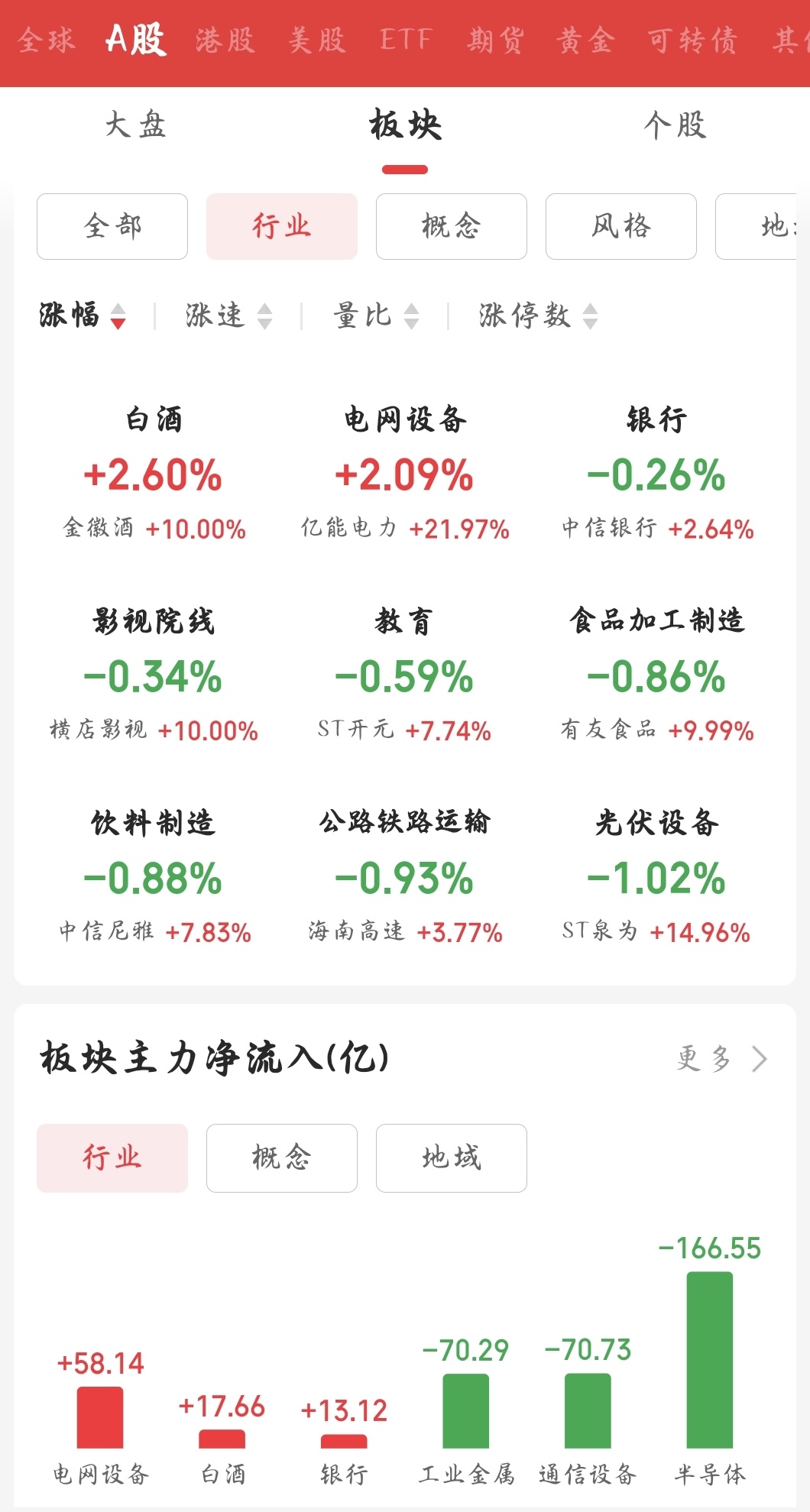Open the 黄金 market tab

pyautogui.click(x=585, y=40)
